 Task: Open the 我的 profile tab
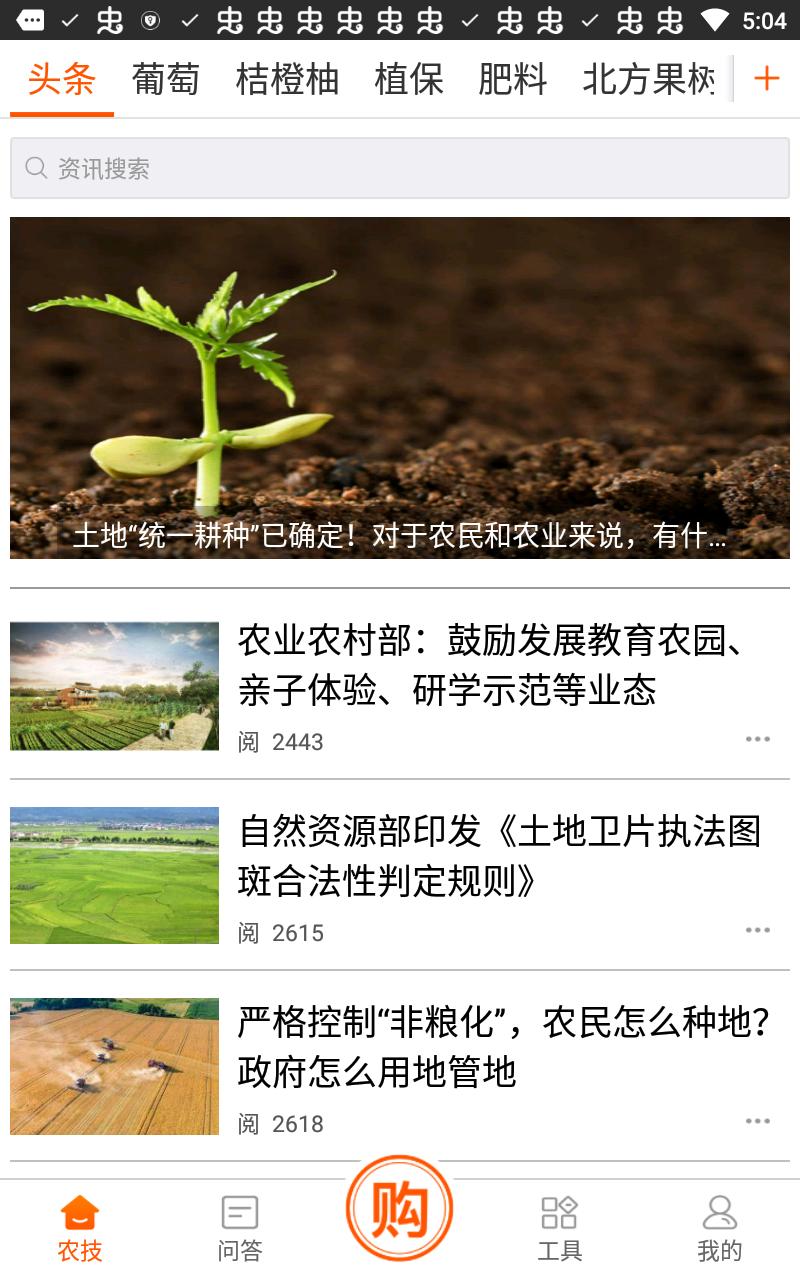pos(720,1228)
